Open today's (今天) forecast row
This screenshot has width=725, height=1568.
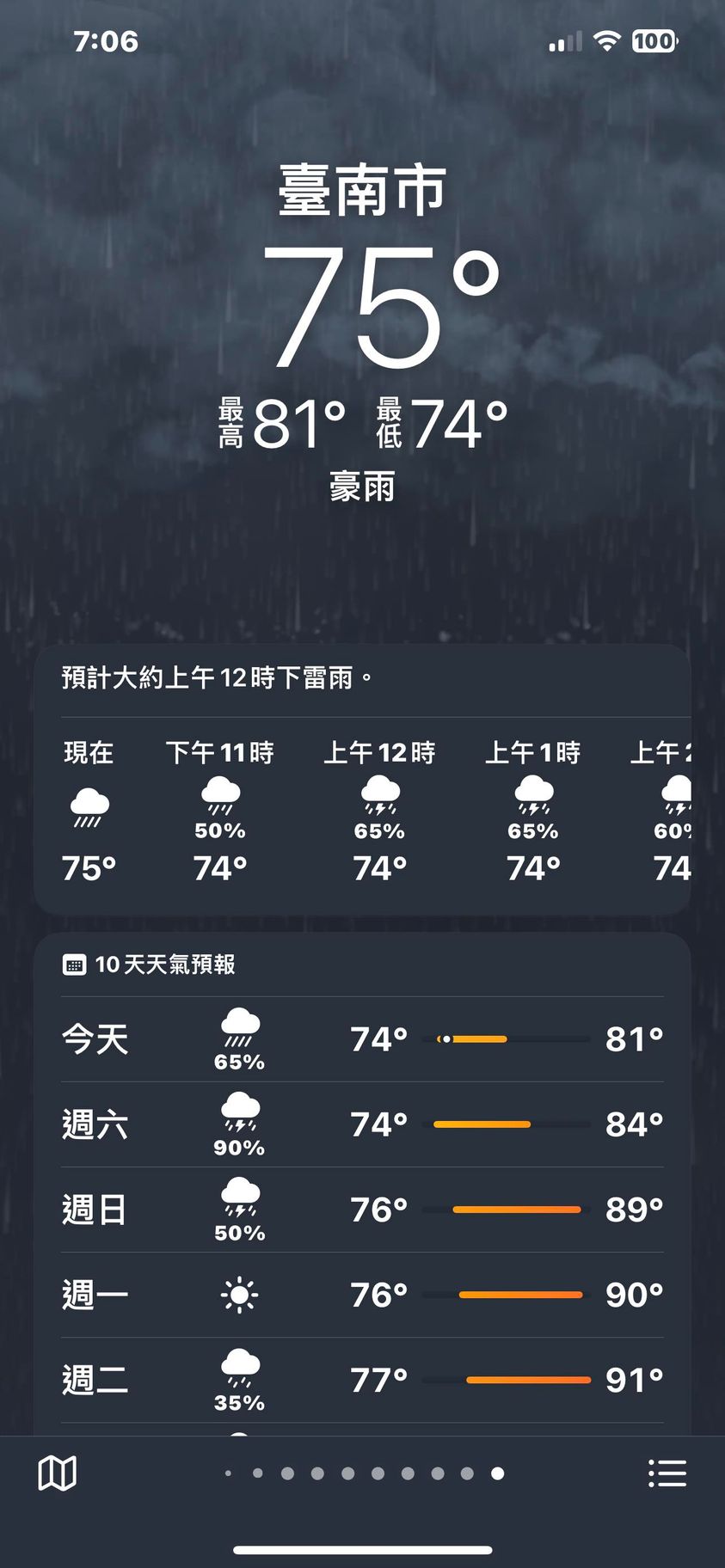pyautogui.click(x=362, y=1039)
